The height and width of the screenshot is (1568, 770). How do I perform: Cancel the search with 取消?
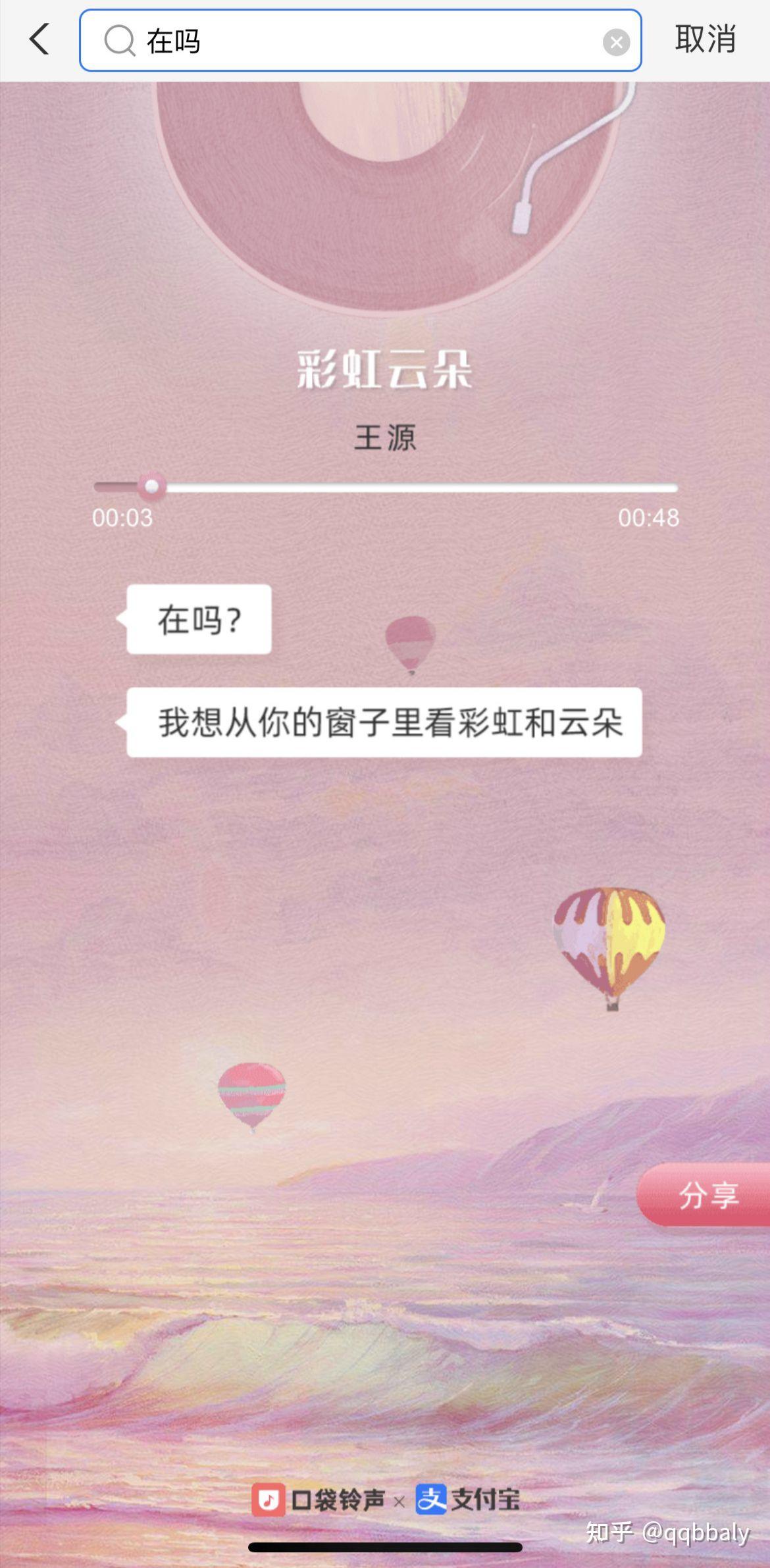click(705, 39)
